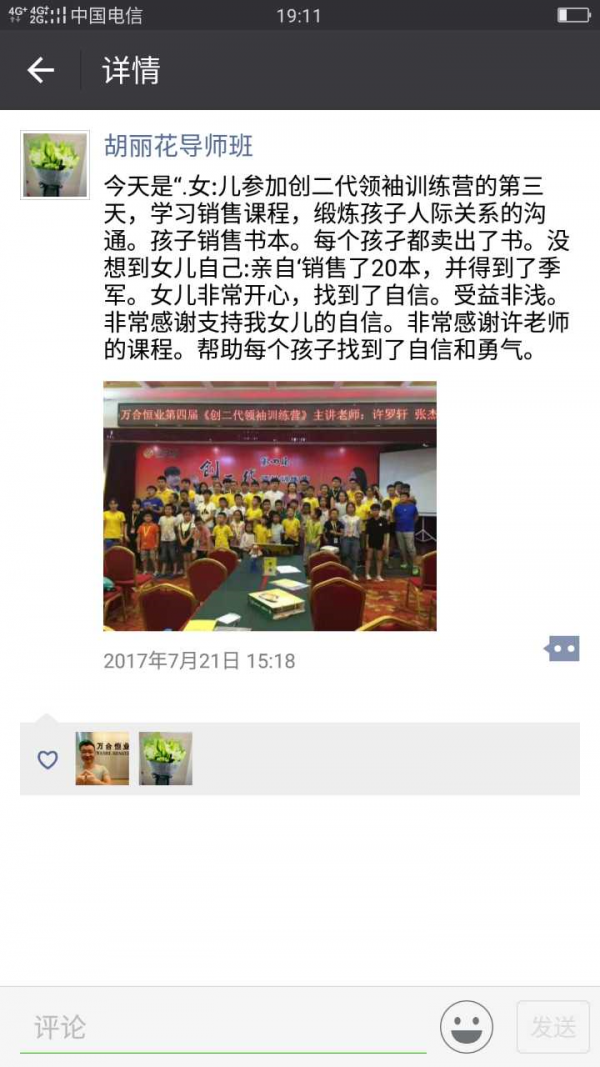Open the emoji picker

tap(466, 1027)
